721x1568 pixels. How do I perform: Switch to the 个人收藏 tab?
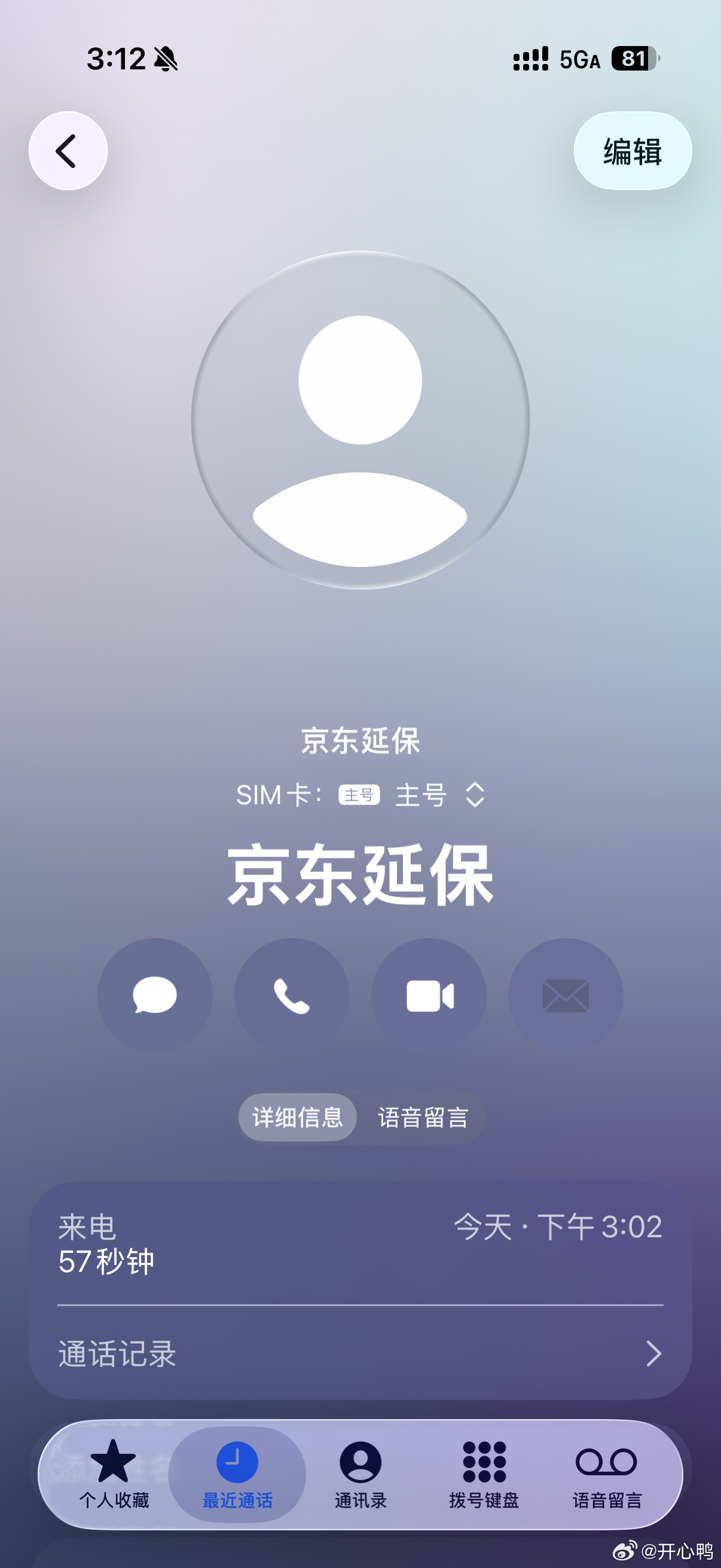tap(114, 1474)
